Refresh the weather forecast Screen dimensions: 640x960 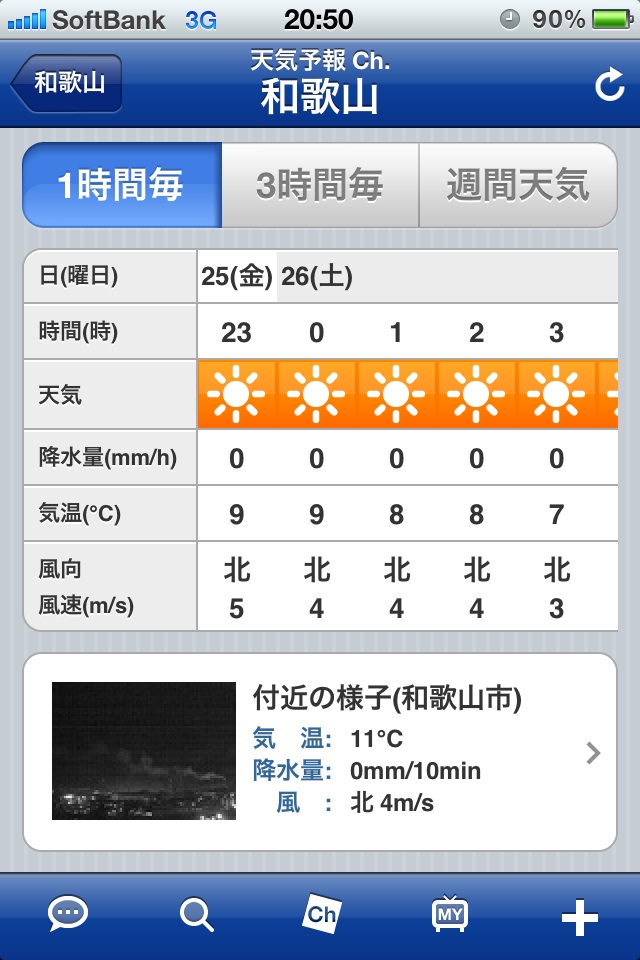[x=609, y=86]
